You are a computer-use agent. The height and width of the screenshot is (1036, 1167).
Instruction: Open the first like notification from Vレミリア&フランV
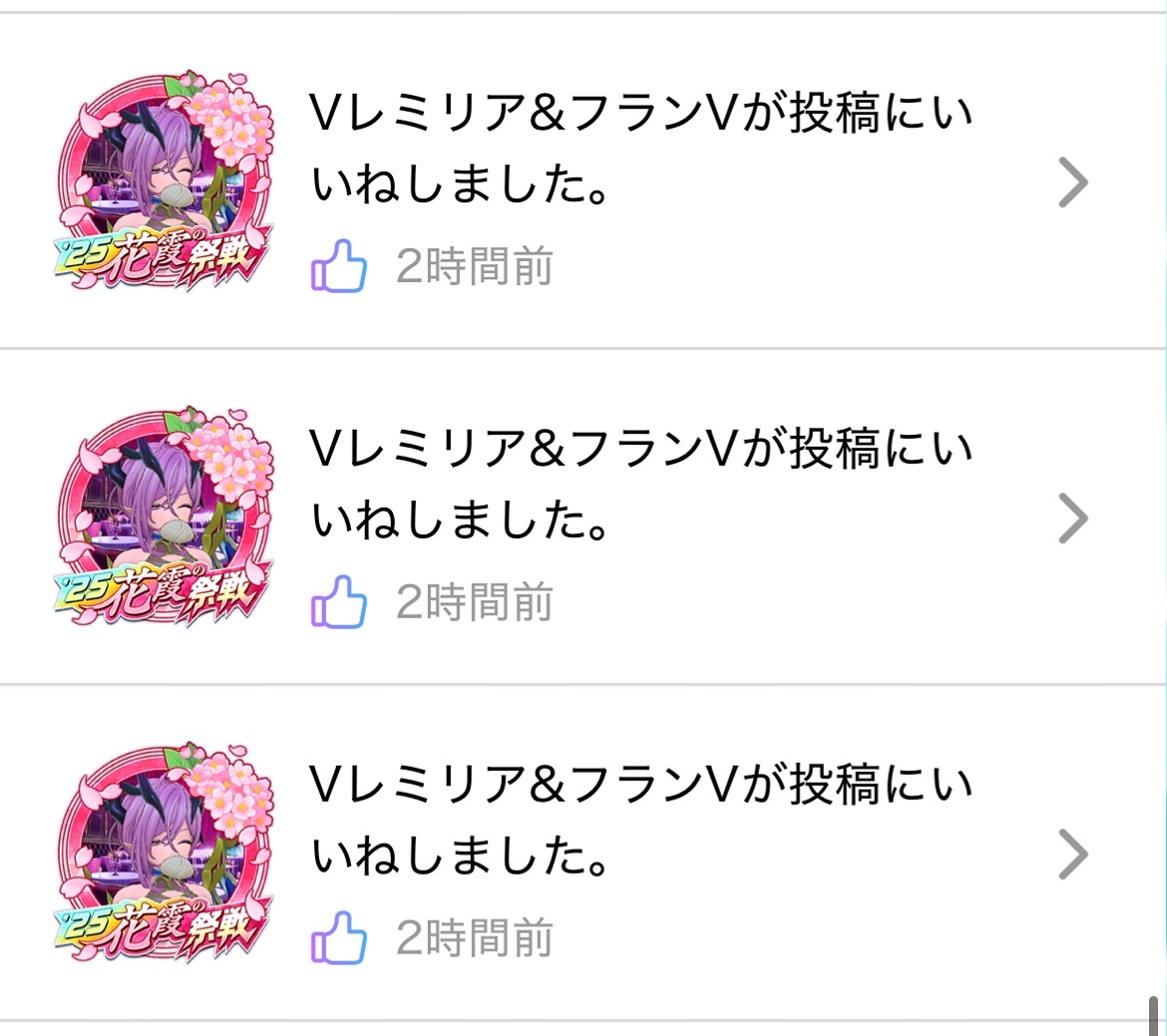pos(638,182)
